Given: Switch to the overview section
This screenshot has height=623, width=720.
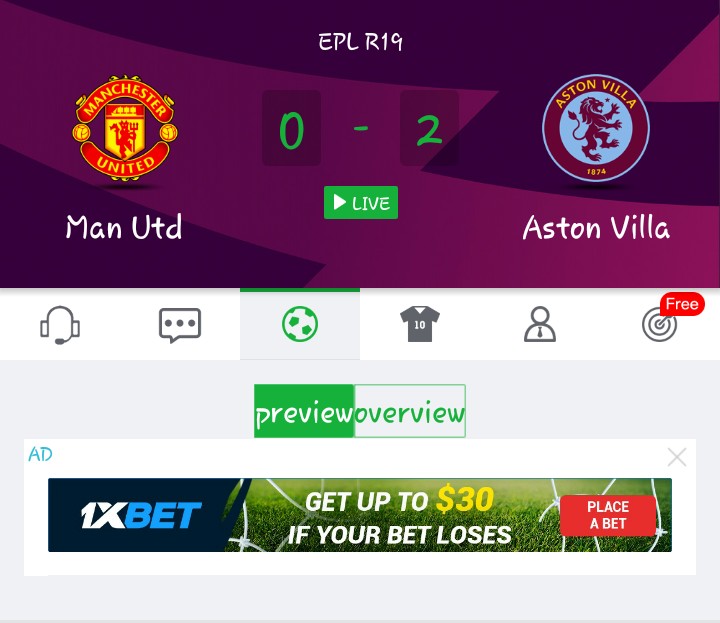Looking at the screenshot, I should point(410,412).
